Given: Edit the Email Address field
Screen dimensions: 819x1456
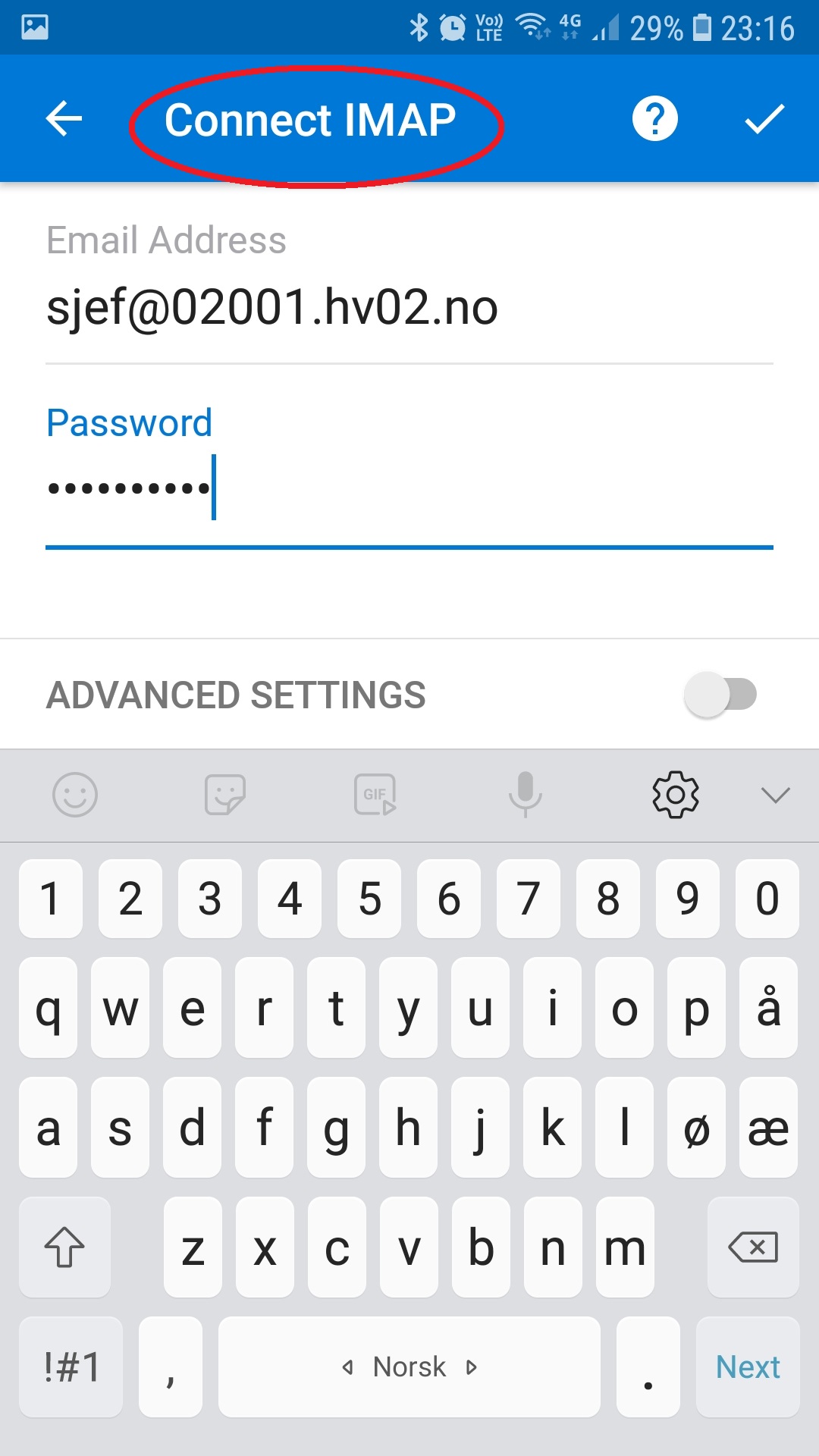Looking at the screenshot, I should coord(409,308).
